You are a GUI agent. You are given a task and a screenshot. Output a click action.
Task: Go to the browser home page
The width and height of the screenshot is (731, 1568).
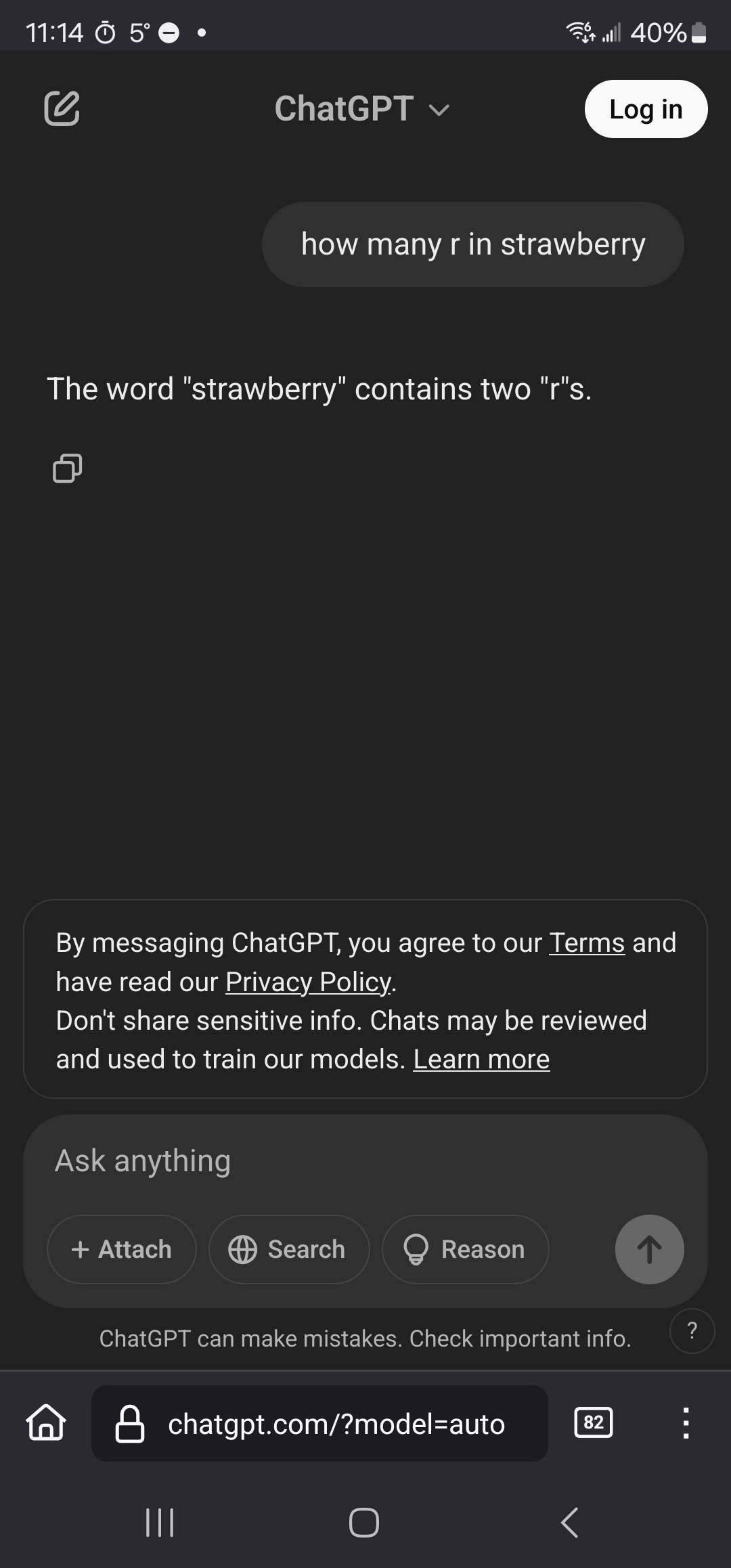click(x=46, y=1422)
